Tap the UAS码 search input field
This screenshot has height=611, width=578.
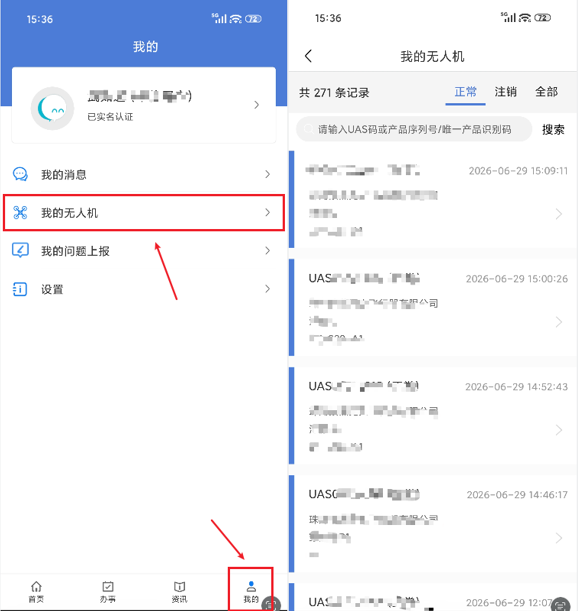pos(414,129)
